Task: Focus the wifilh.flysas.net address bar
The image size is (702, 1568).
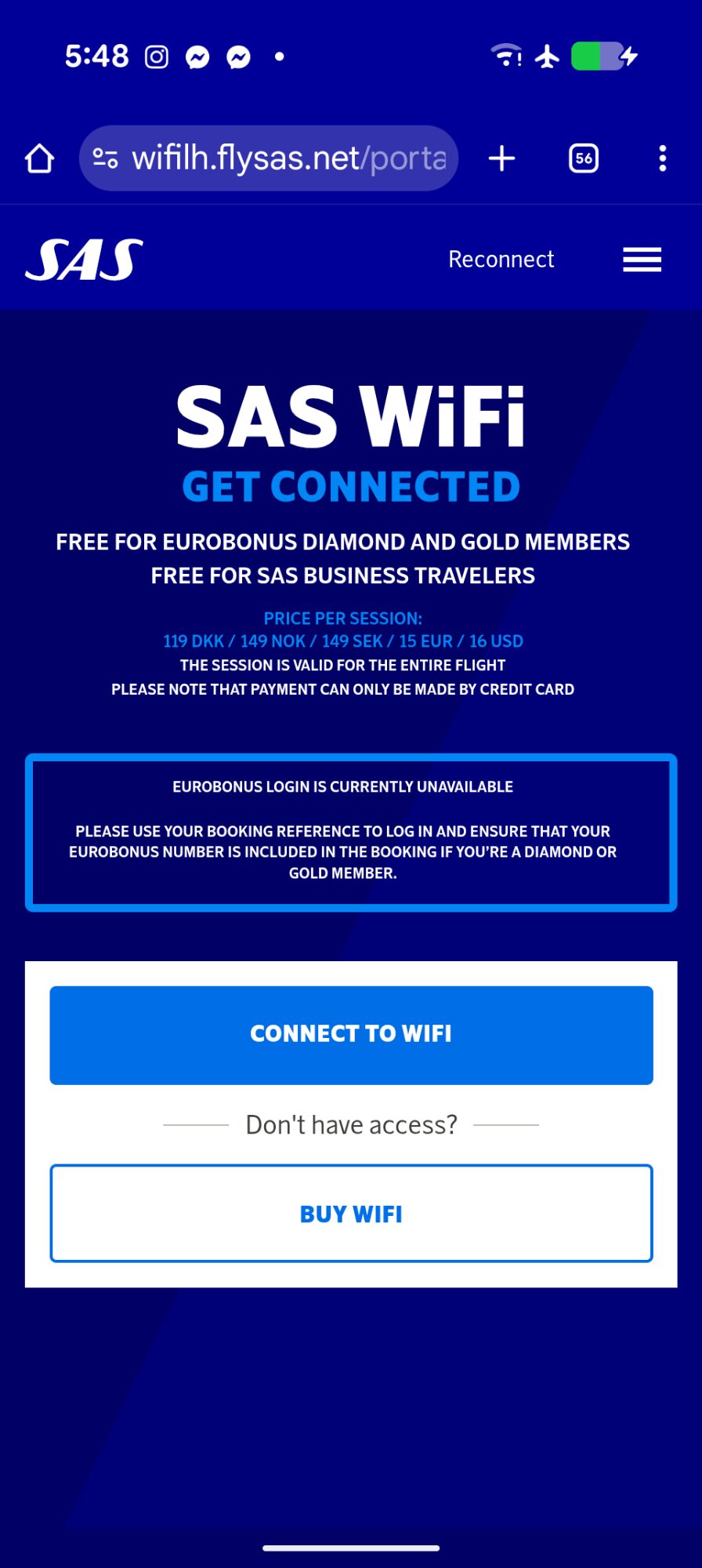Action: point(290,158)
